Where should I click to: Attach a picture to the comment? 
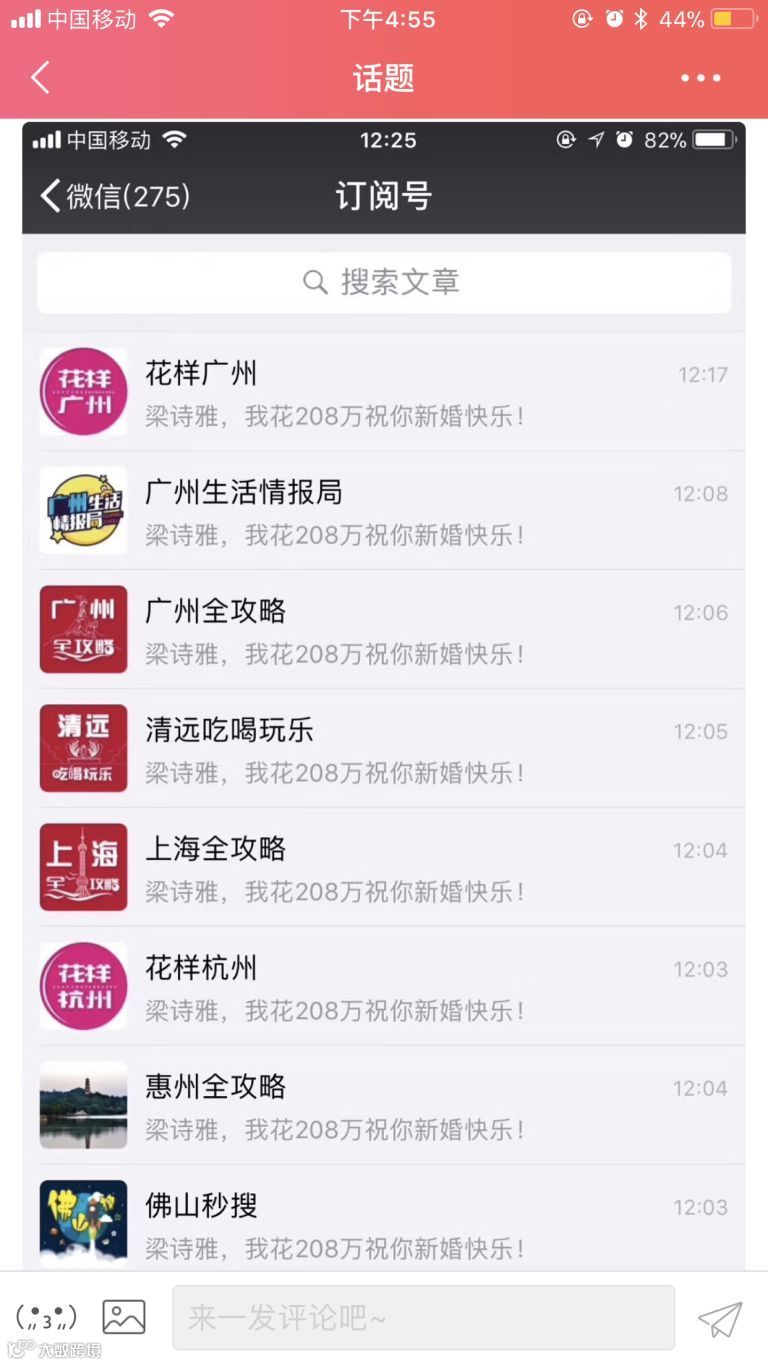click(x=124, y=1317)
